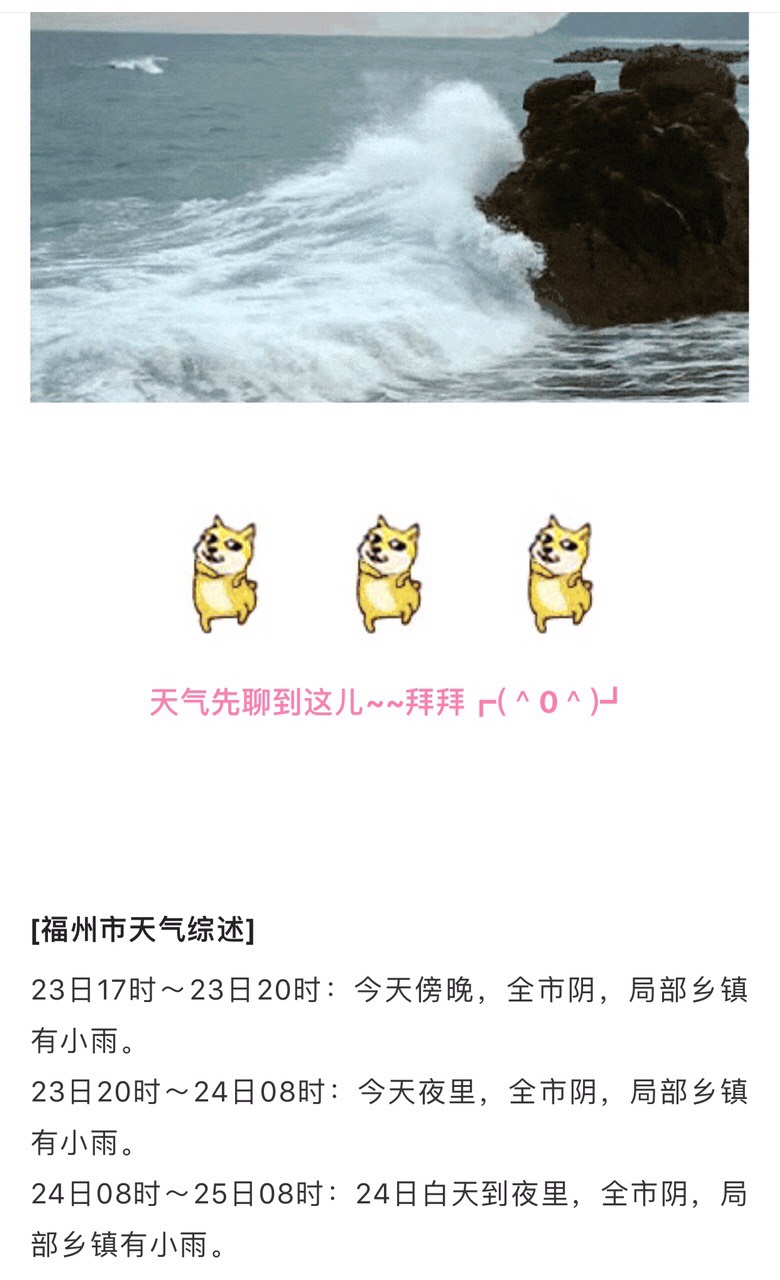
Task: Open the ocean wave picture full screen
Action: point(389,207)
